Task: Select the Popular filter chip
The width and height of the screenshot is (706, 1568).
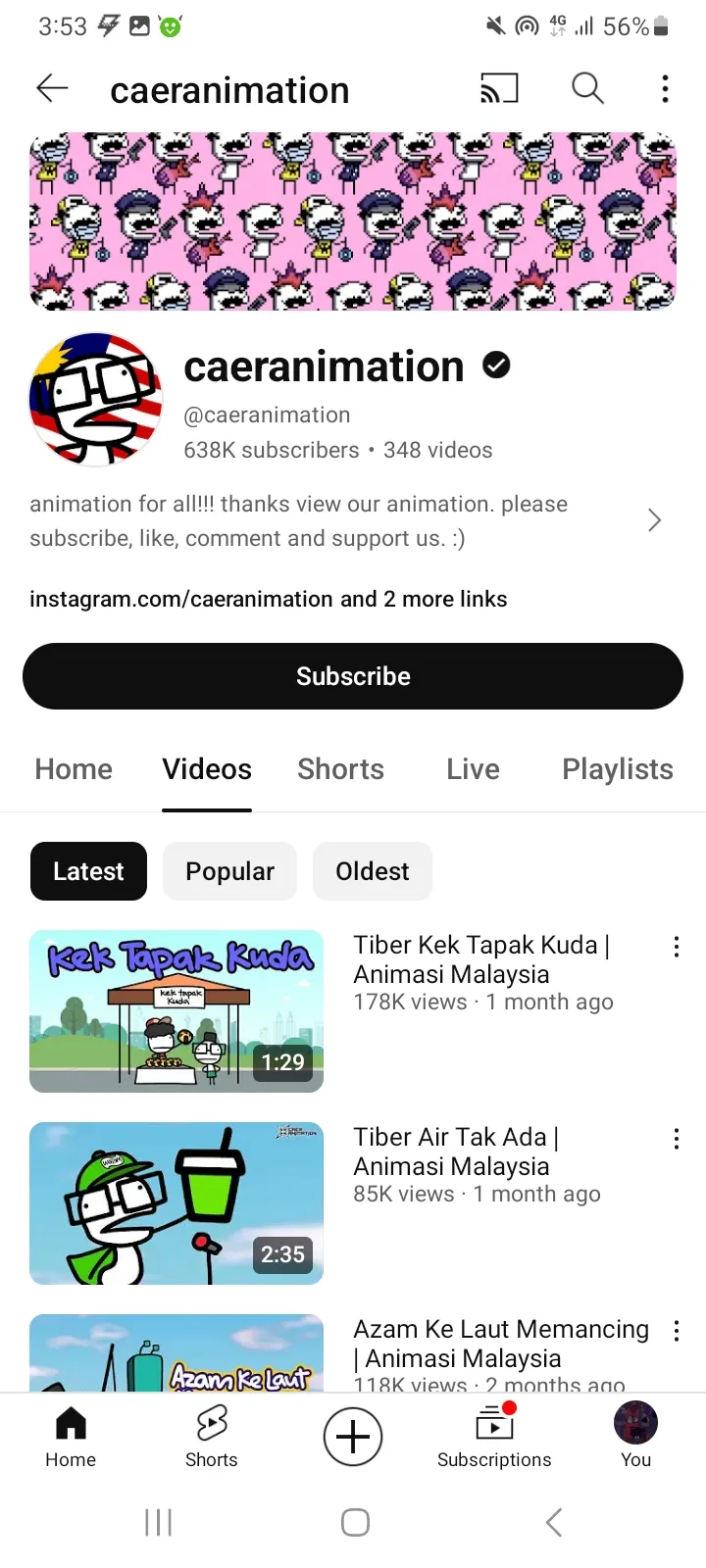Action: [230, 871]
